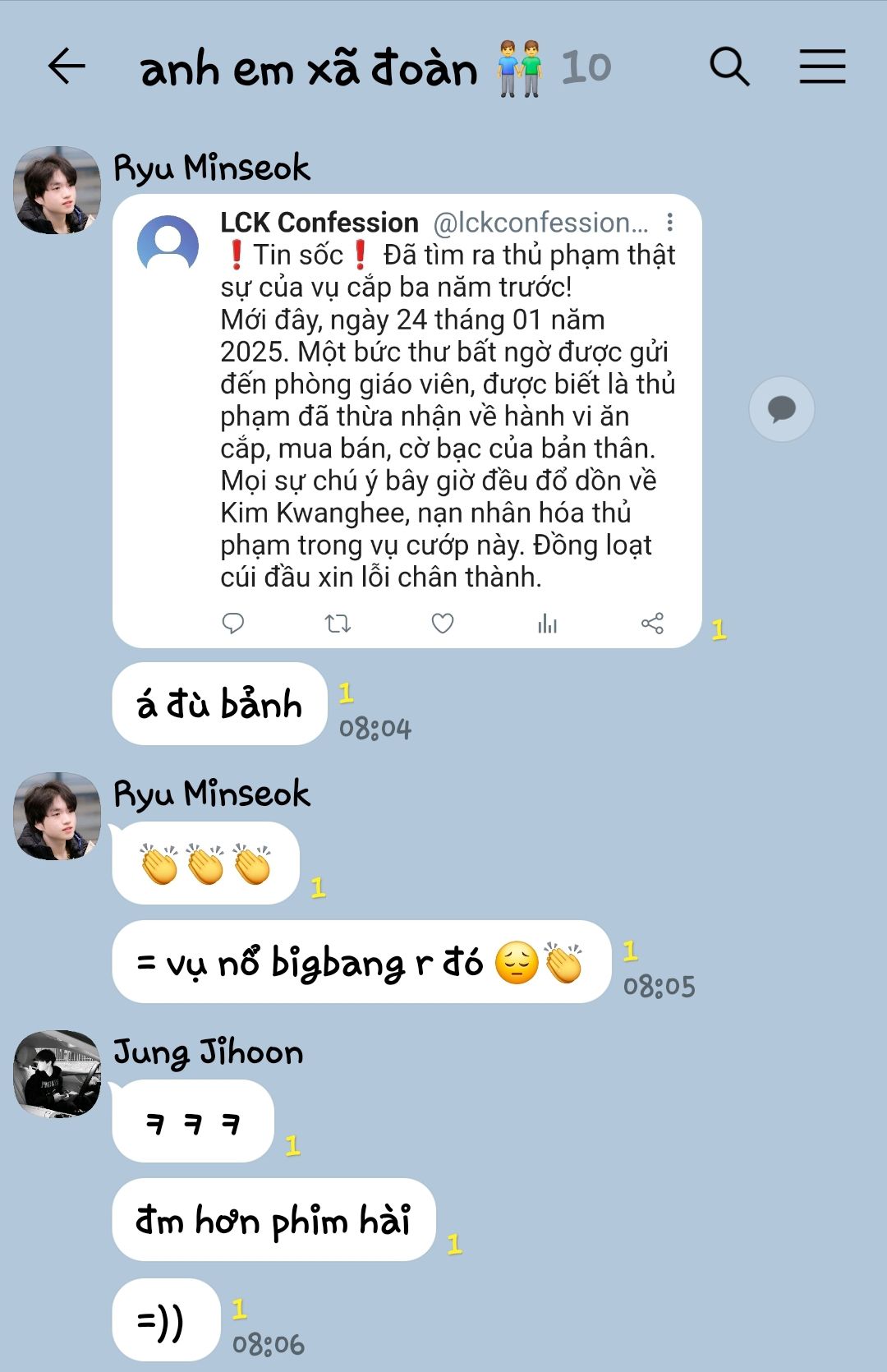This screenshot has height=1372, width=887.
Task: Open Ryu Minseok's avatar above the clapping emojis
Action: pos(57,816)
